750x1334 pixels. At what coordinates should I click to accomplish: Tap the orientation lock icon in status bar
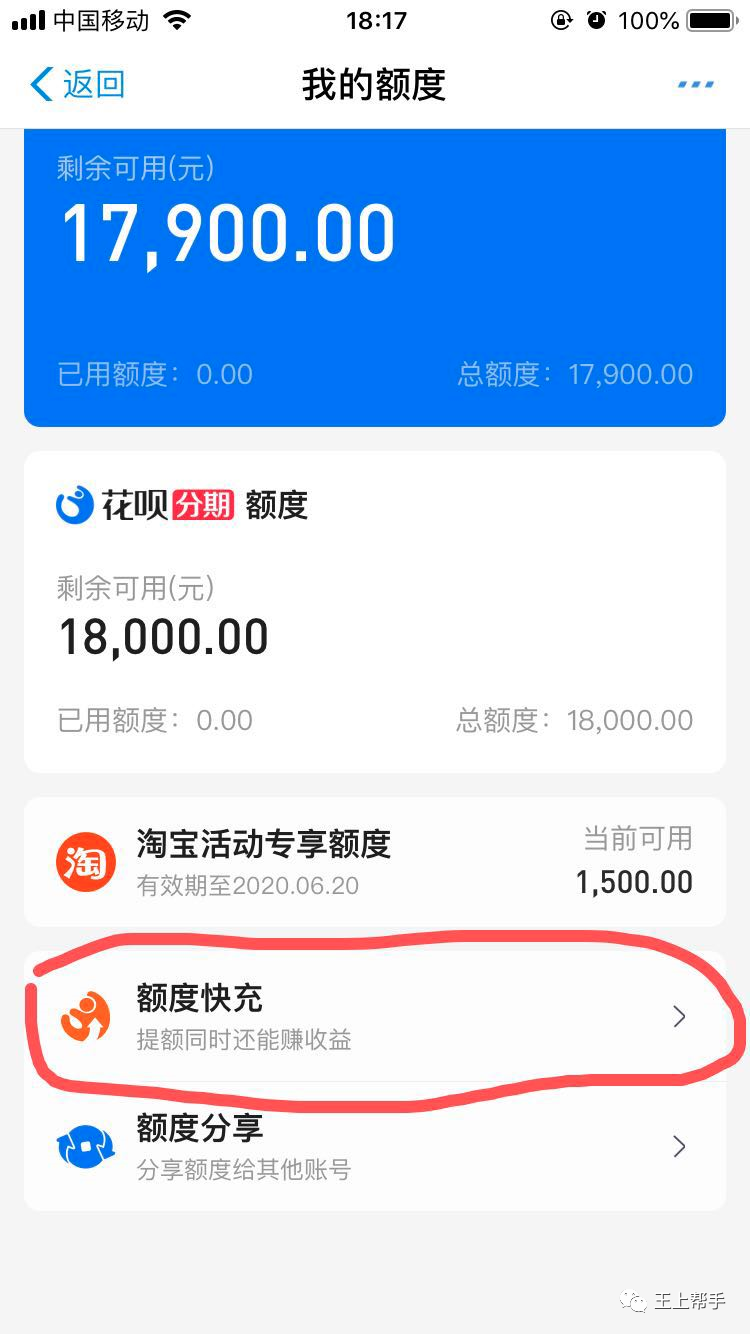coord(562,18)
